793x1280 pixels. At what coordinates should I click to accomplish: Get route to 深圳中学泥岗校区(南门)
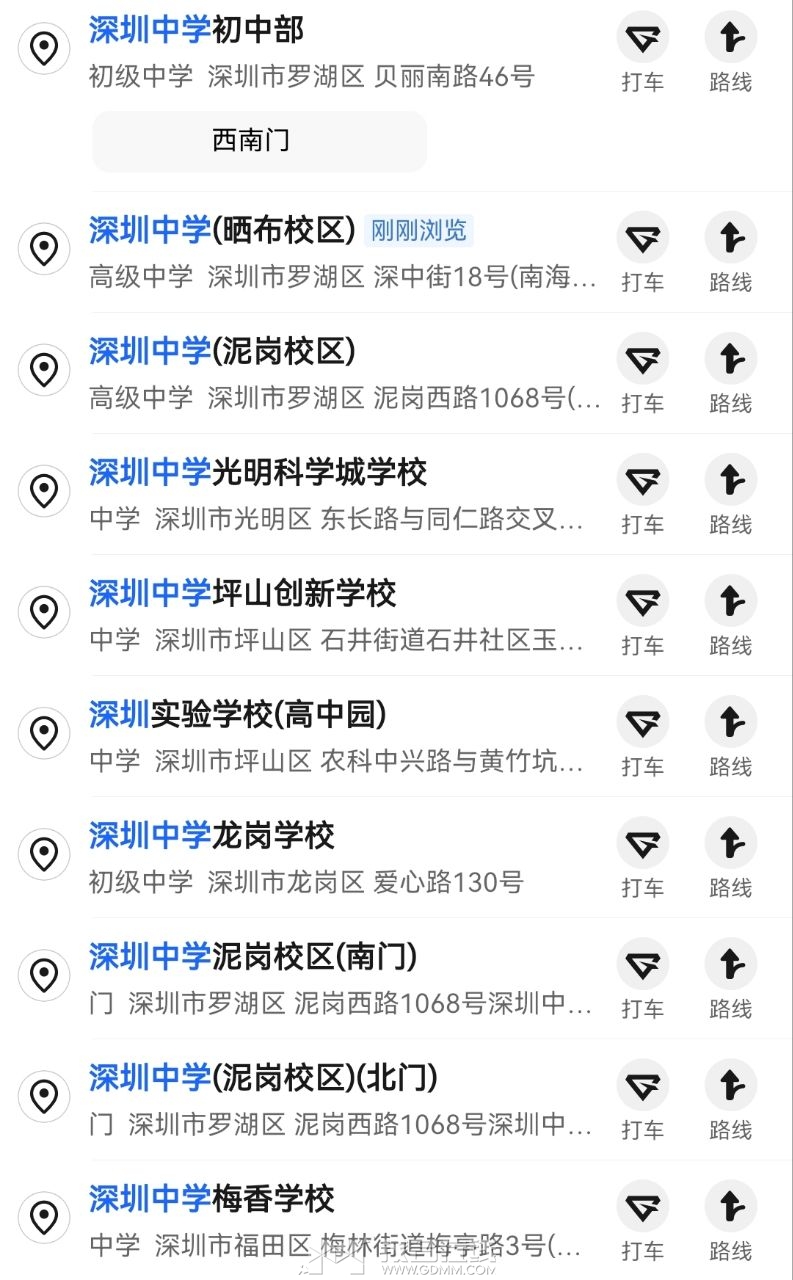(730, 978)
